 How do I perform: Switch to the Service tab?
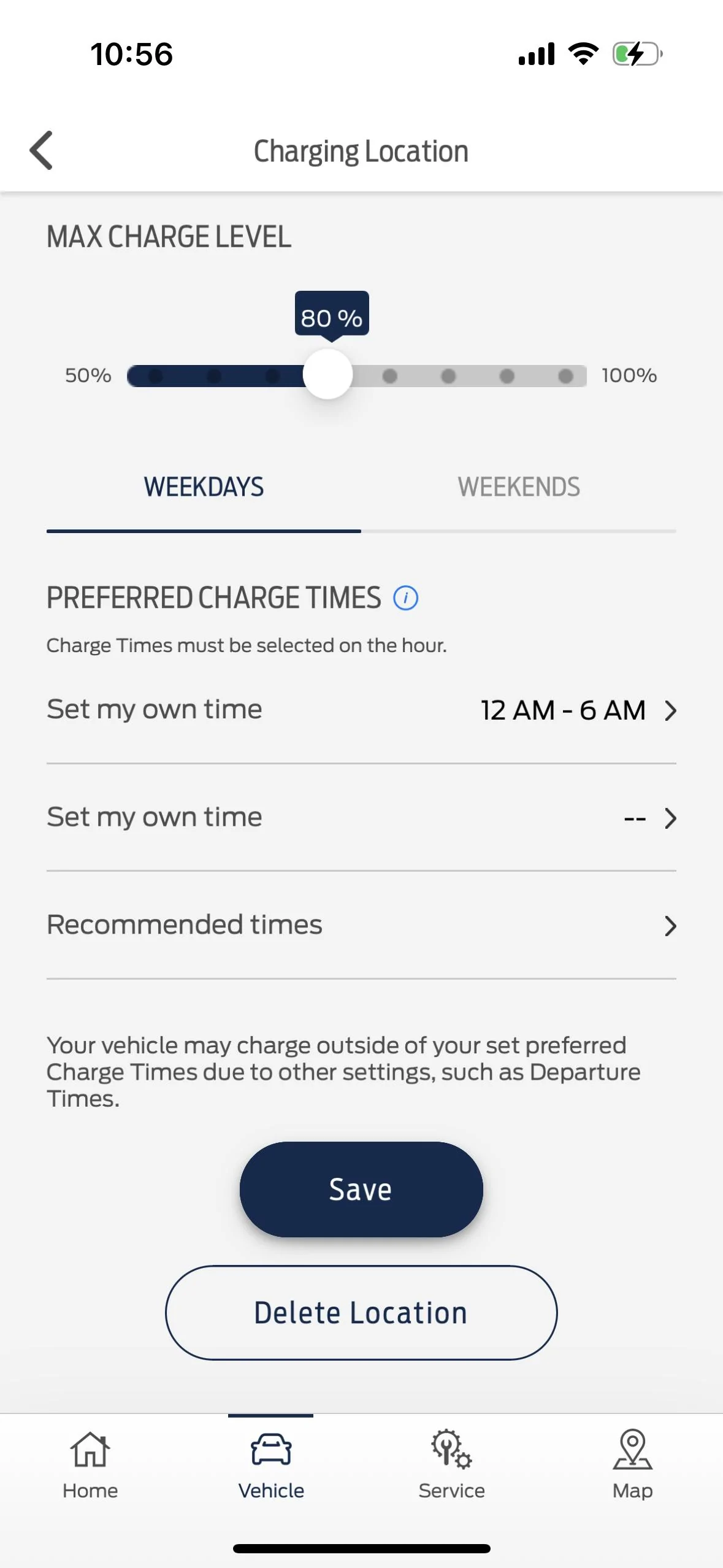pyautogui.click(x=451, y=1464)
